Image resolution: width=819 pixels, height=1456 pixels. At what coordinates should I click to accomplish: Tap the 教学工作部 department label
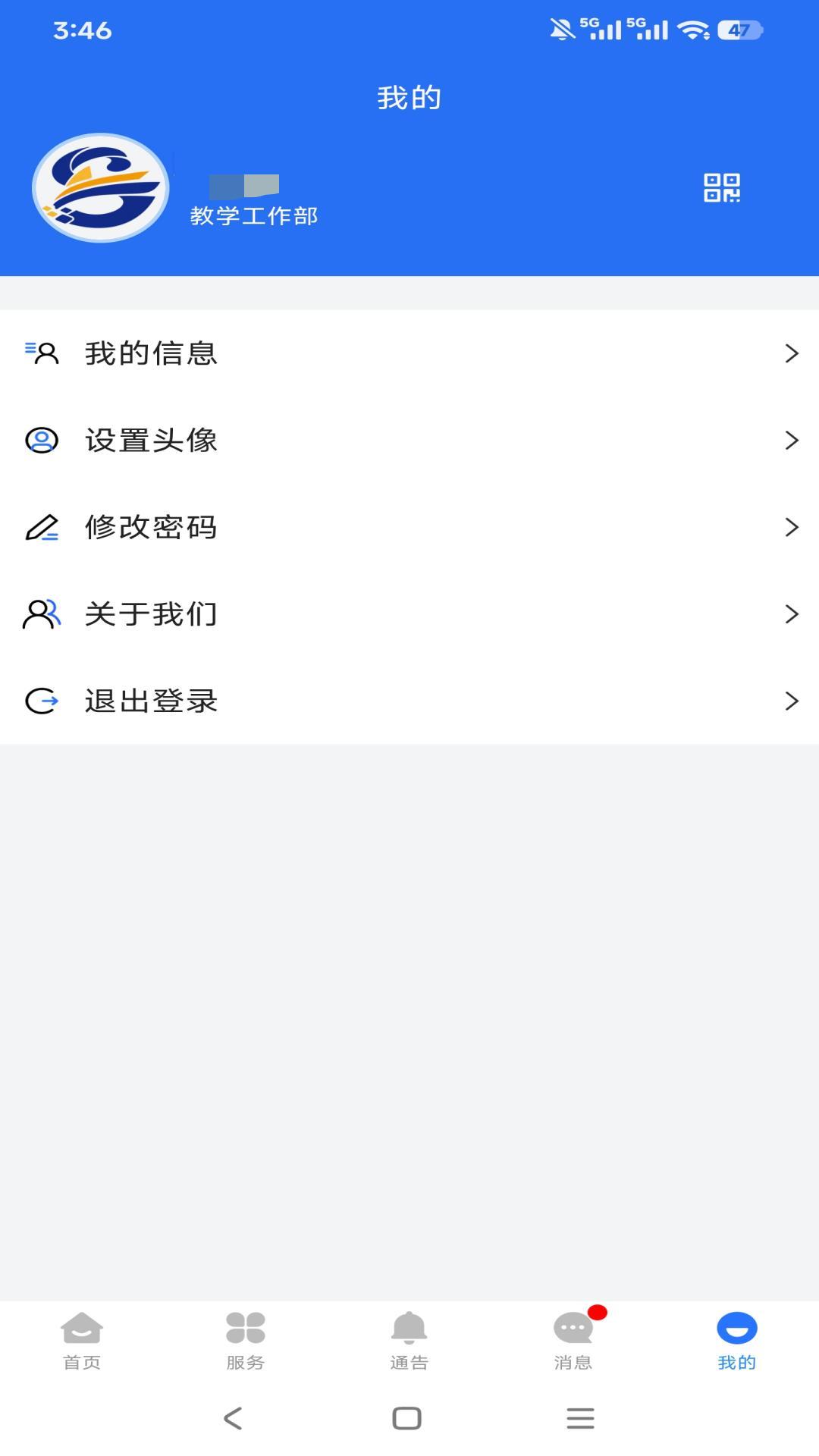tap(254, 216)
